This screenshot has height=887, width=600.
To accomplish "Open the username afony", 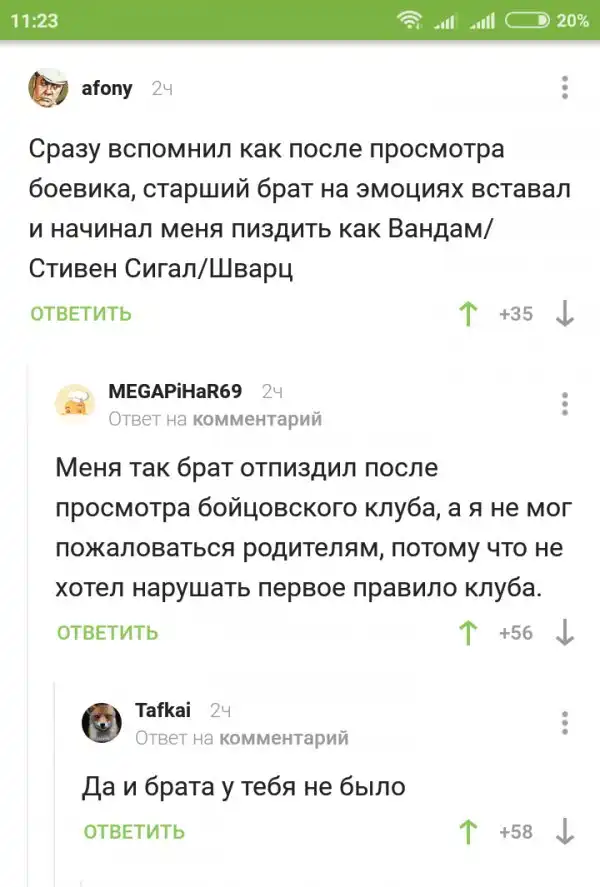I will point(106,88).
